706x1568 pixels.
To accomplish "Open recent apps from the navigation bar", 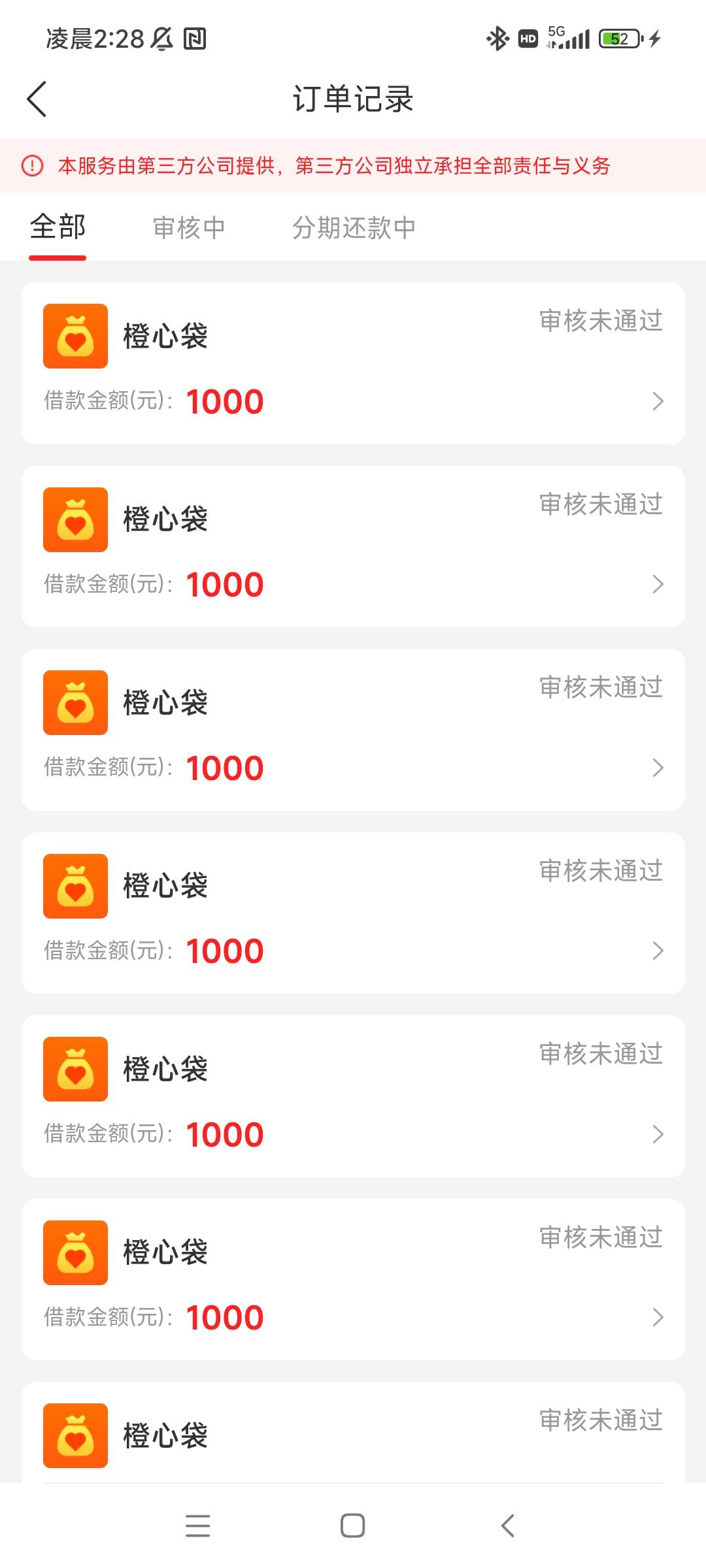I will 197,1526.
